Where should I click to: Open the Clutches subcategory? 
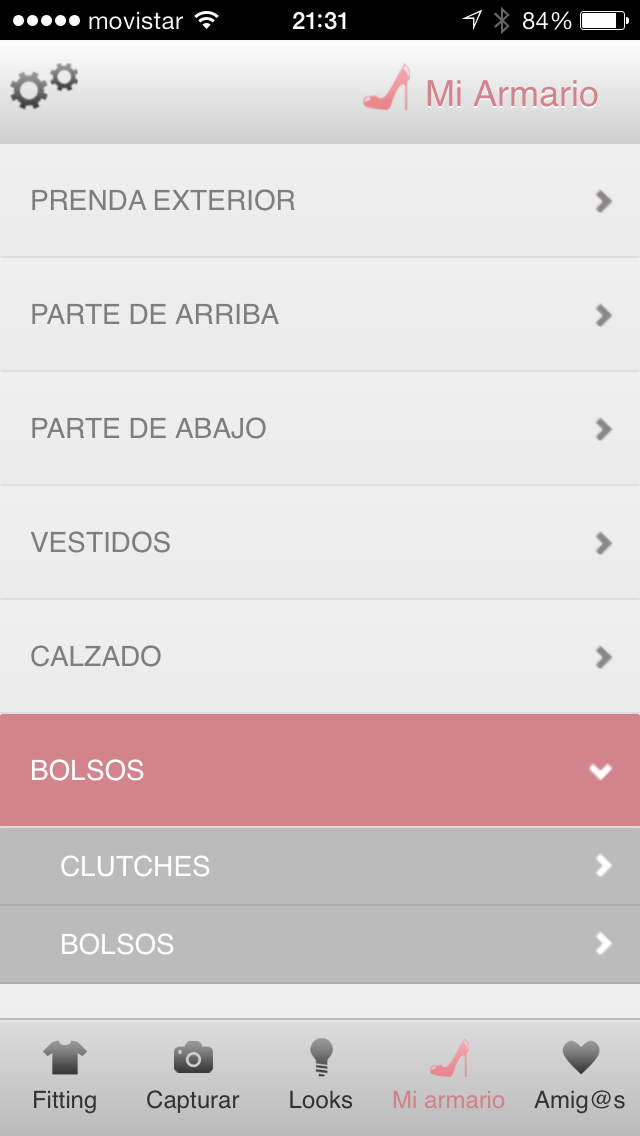(x=320, y=866)
